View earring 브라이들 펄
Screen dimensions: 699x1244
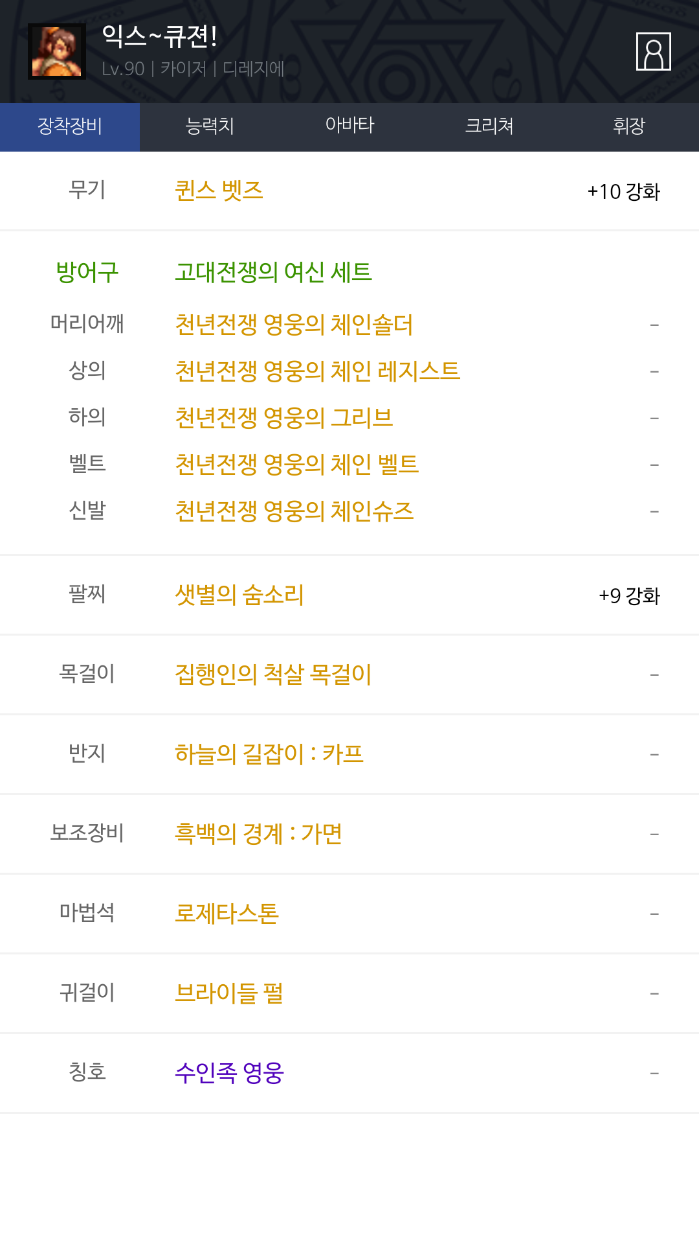coord(229,993)
